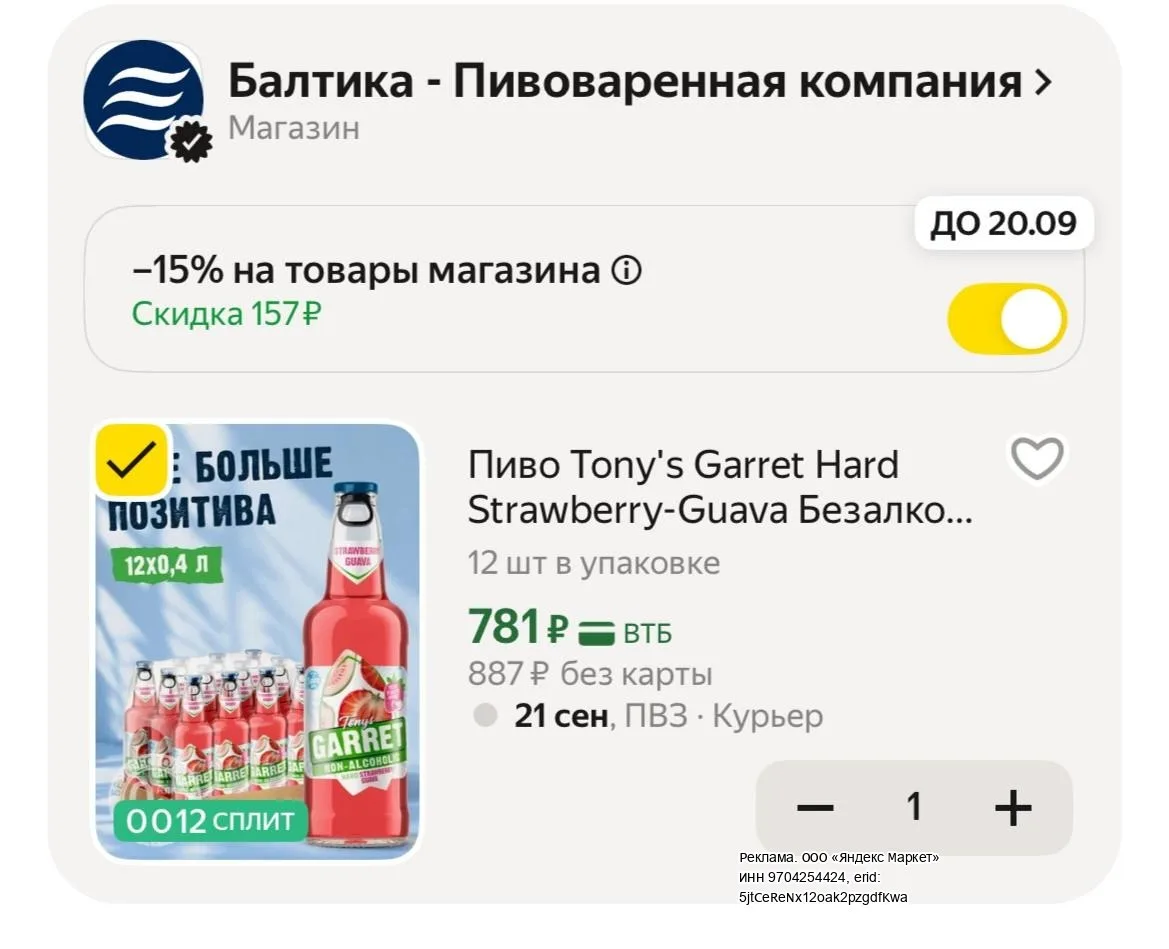Uncheck the Tony's Garret product checkbox
Image resolution: width=1169 pixels, height=949 pixels.
click(132, 461)
